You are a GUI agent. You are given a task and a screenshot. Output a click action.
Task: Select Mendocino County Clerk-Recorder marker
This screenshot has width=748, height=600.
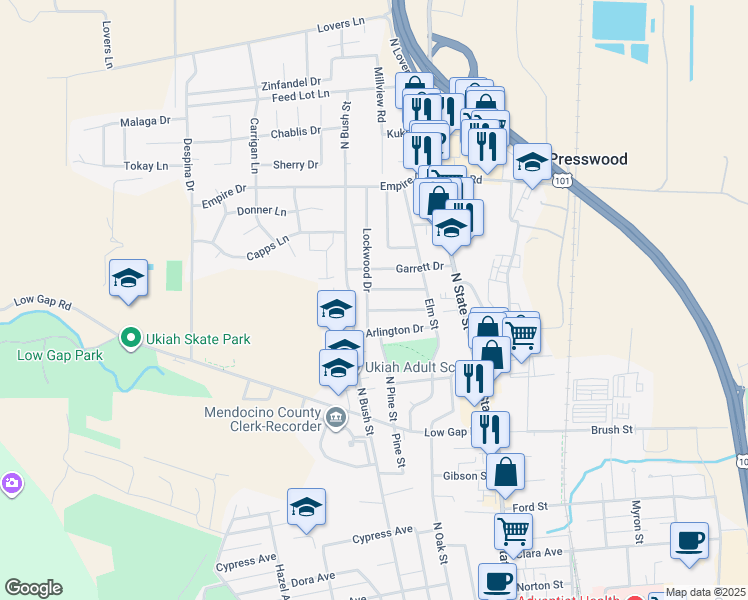(336, 417)
